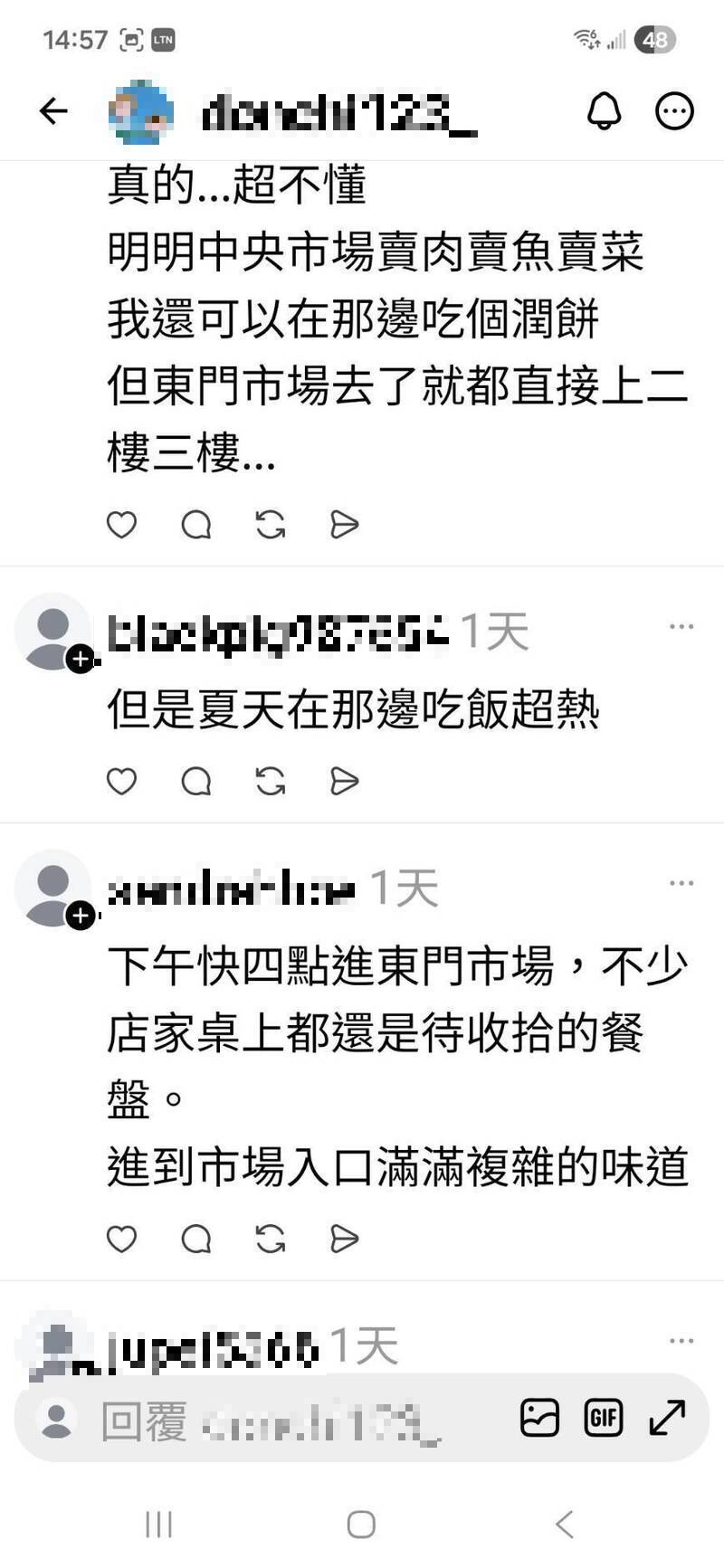
Task: Reply to the comment about 東門市場 二樓三樓
Action: coord(196,525)
